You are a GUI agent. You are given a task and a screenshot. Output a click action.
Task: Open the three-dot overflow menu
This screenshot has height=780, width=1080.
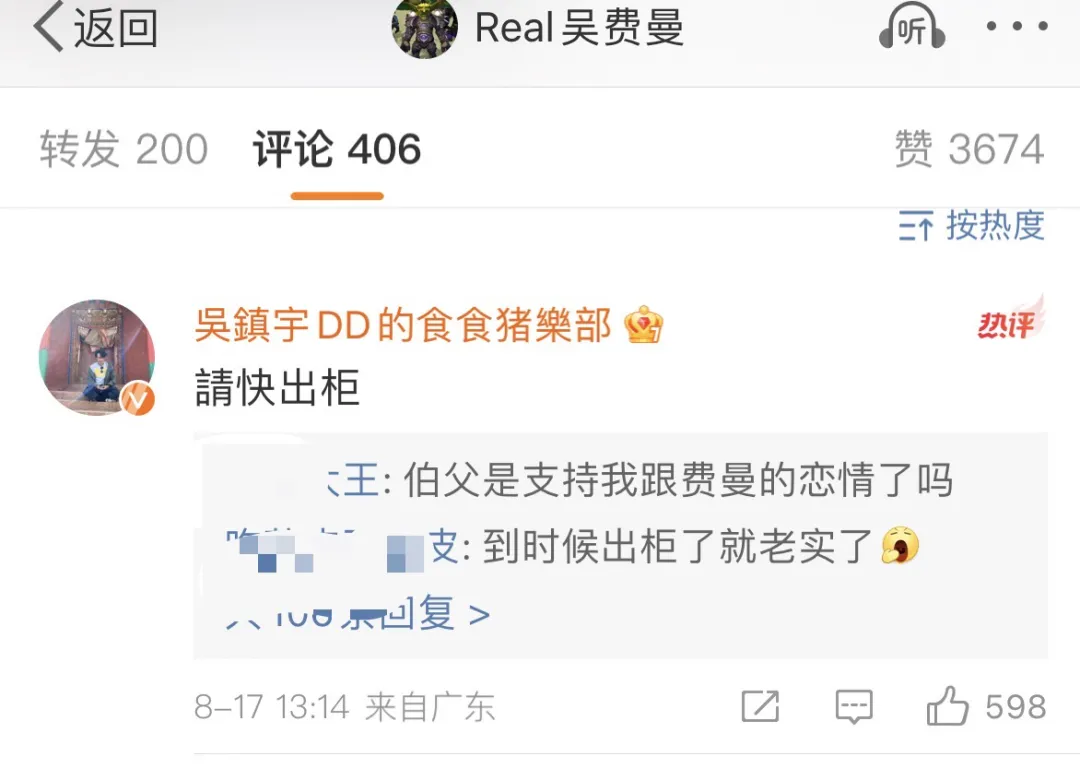[1015, 27]
